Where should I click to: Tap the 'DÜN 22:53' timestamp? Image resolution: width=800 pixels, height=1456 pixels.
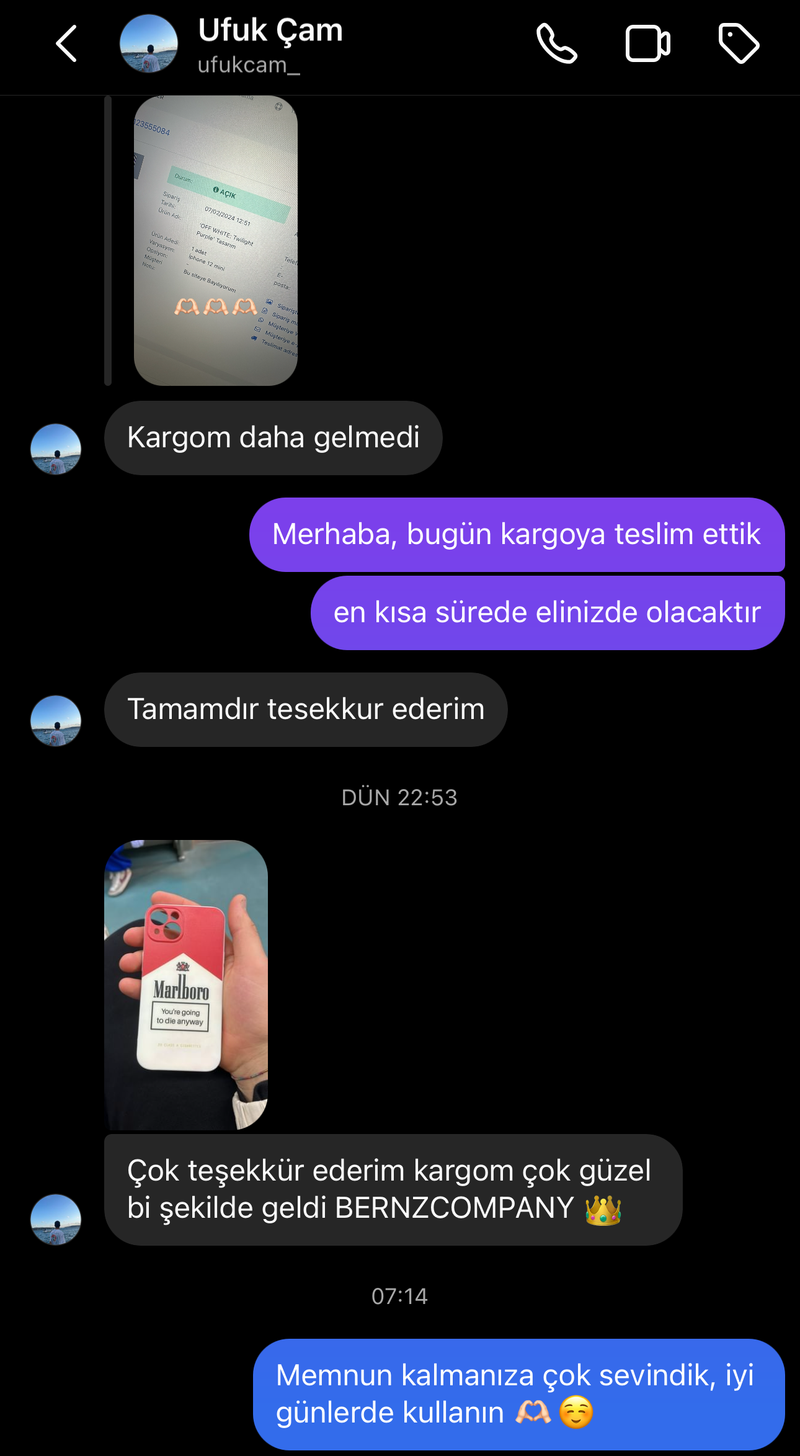click(x=399, y=797)
